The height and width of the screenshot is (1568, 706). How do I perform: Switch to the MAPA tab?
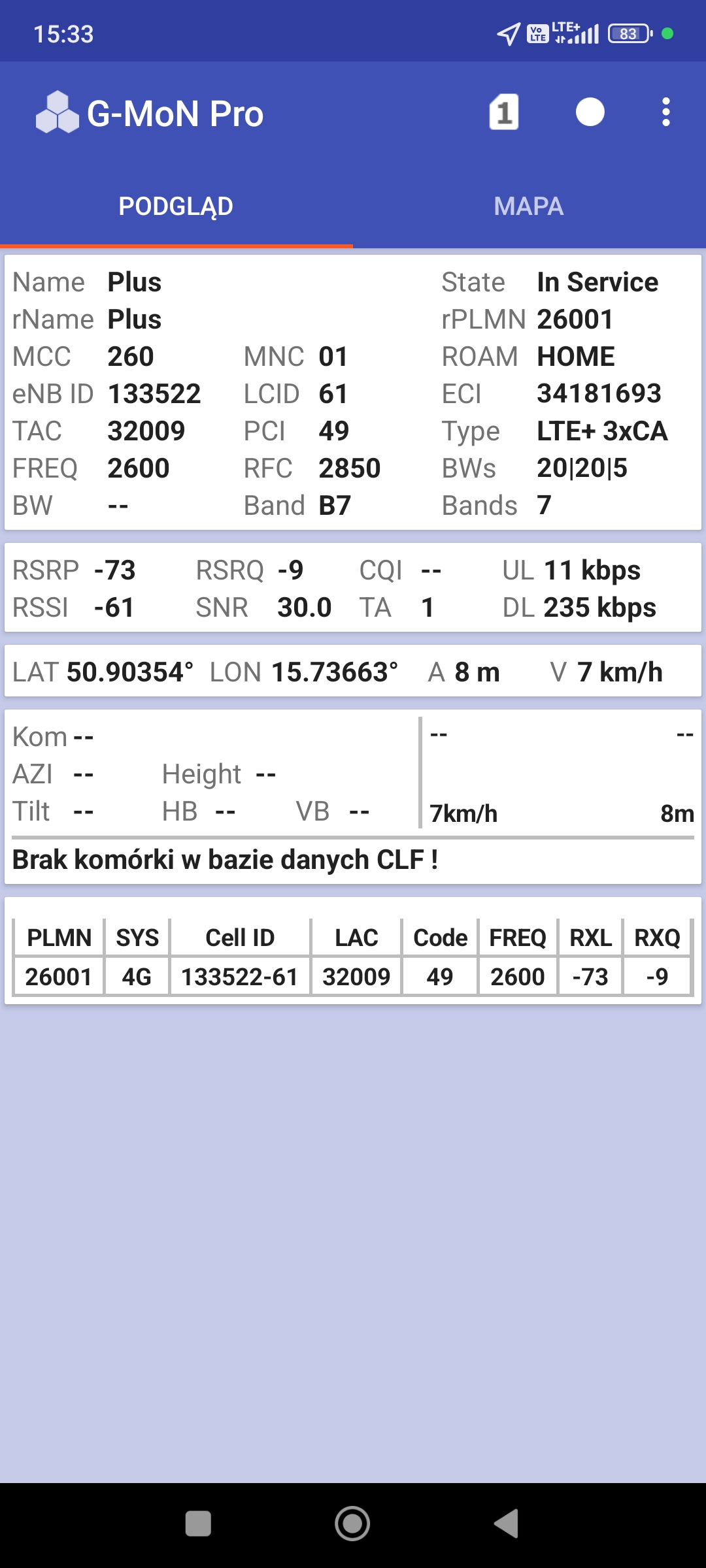coord(529,206)
